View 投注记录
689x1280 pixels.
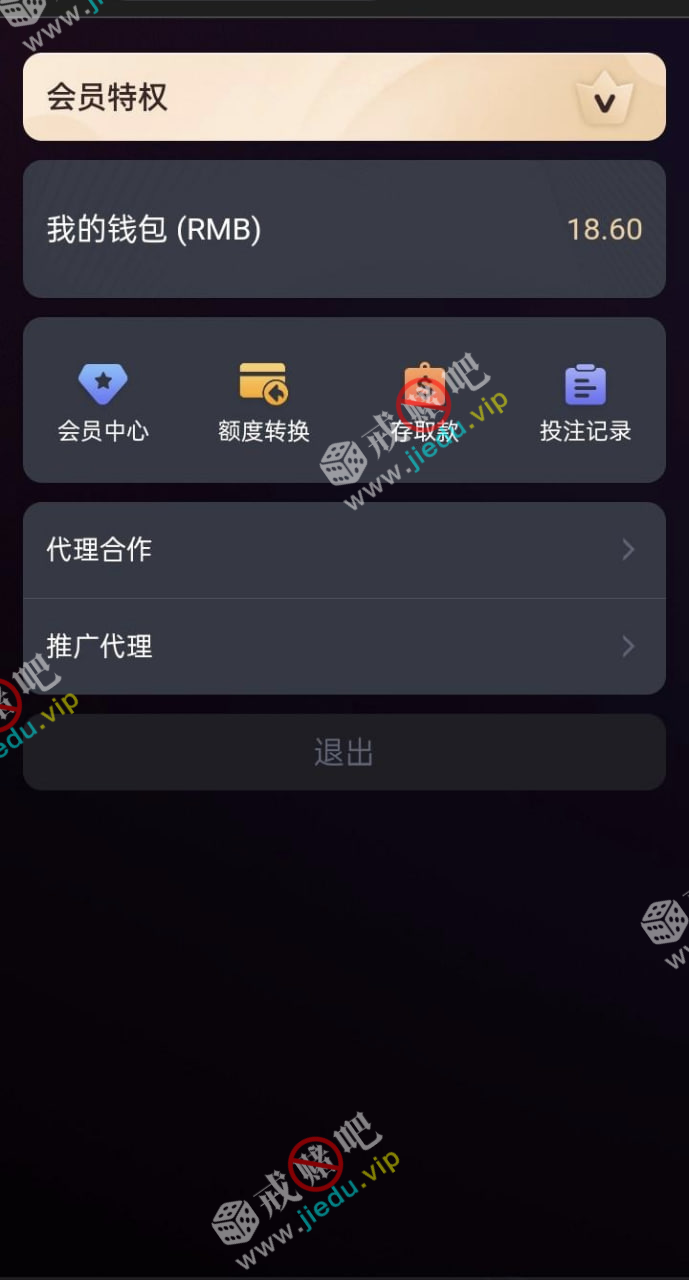(585, 402)
